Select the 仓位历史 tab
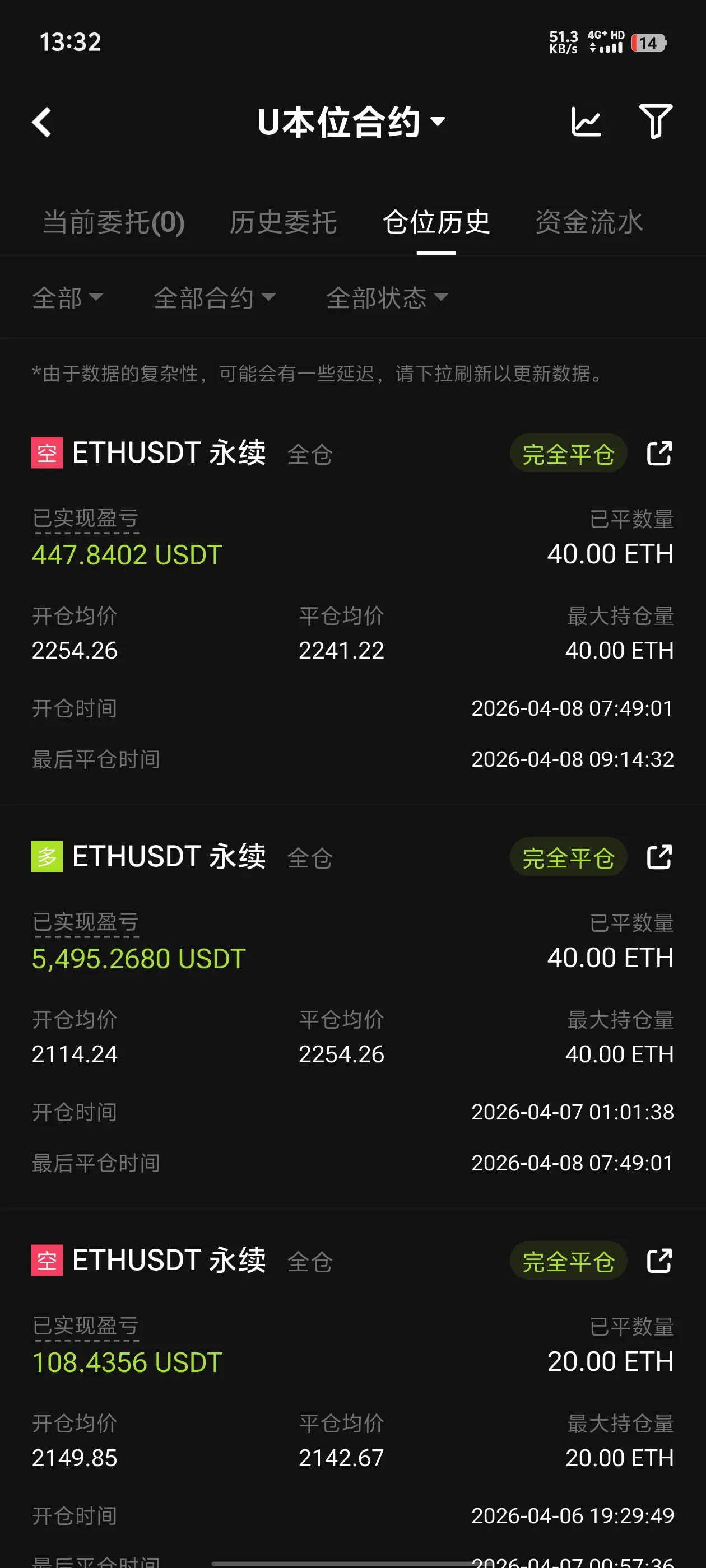 (x=436, y=222)
